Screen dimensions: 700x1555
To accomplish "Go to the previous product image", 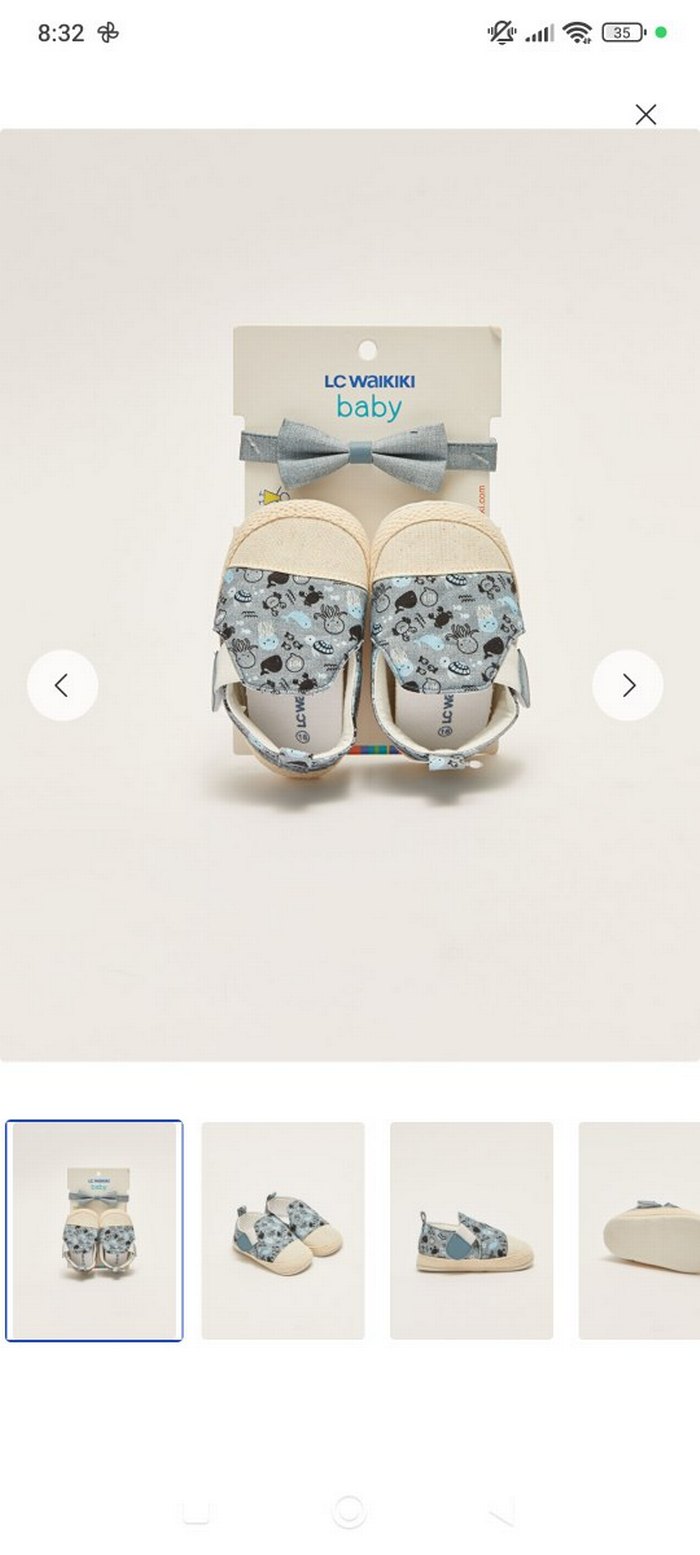I will pyautogui.click(x=62, y=685).
